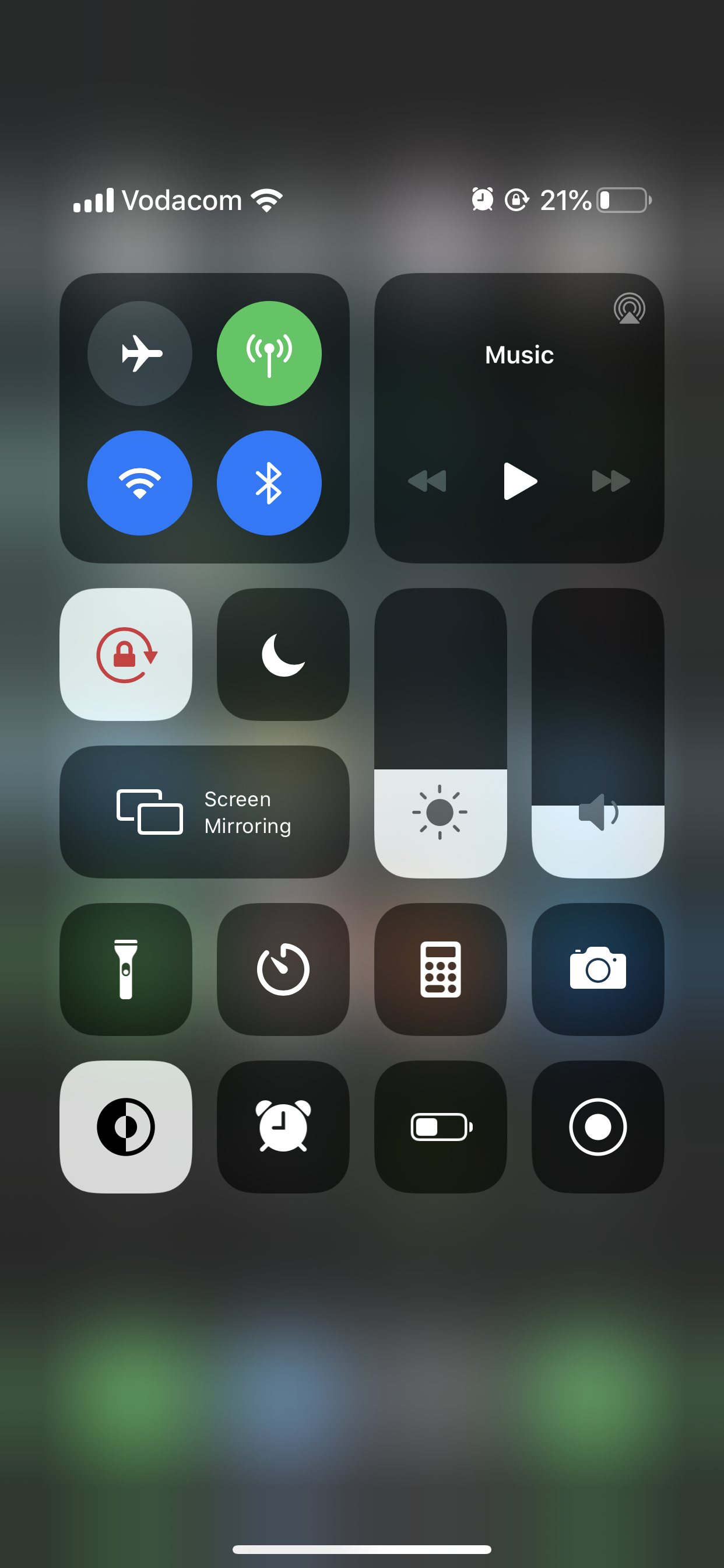Play music in the Music widget
This screenshot has width=724, height=1568.
click(519, 481)
